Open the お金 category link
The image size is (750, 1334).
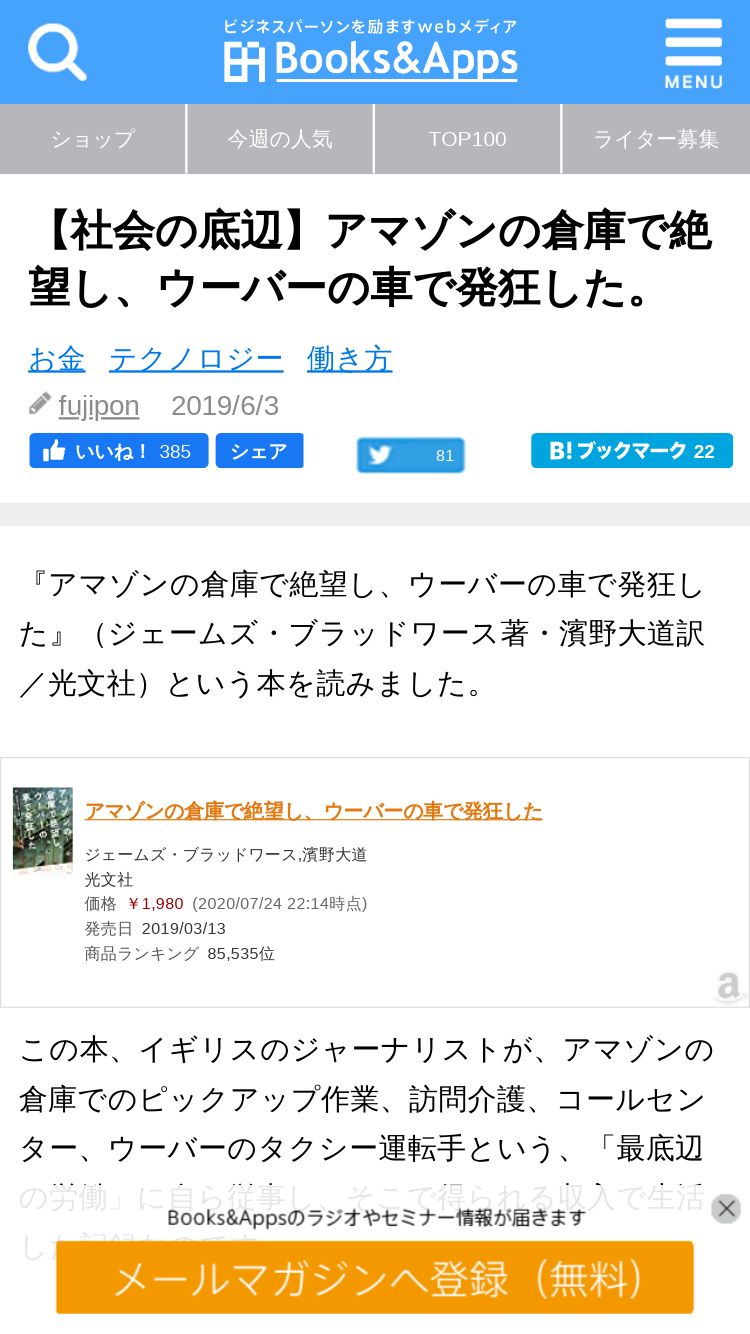click(x=57, y=358)
